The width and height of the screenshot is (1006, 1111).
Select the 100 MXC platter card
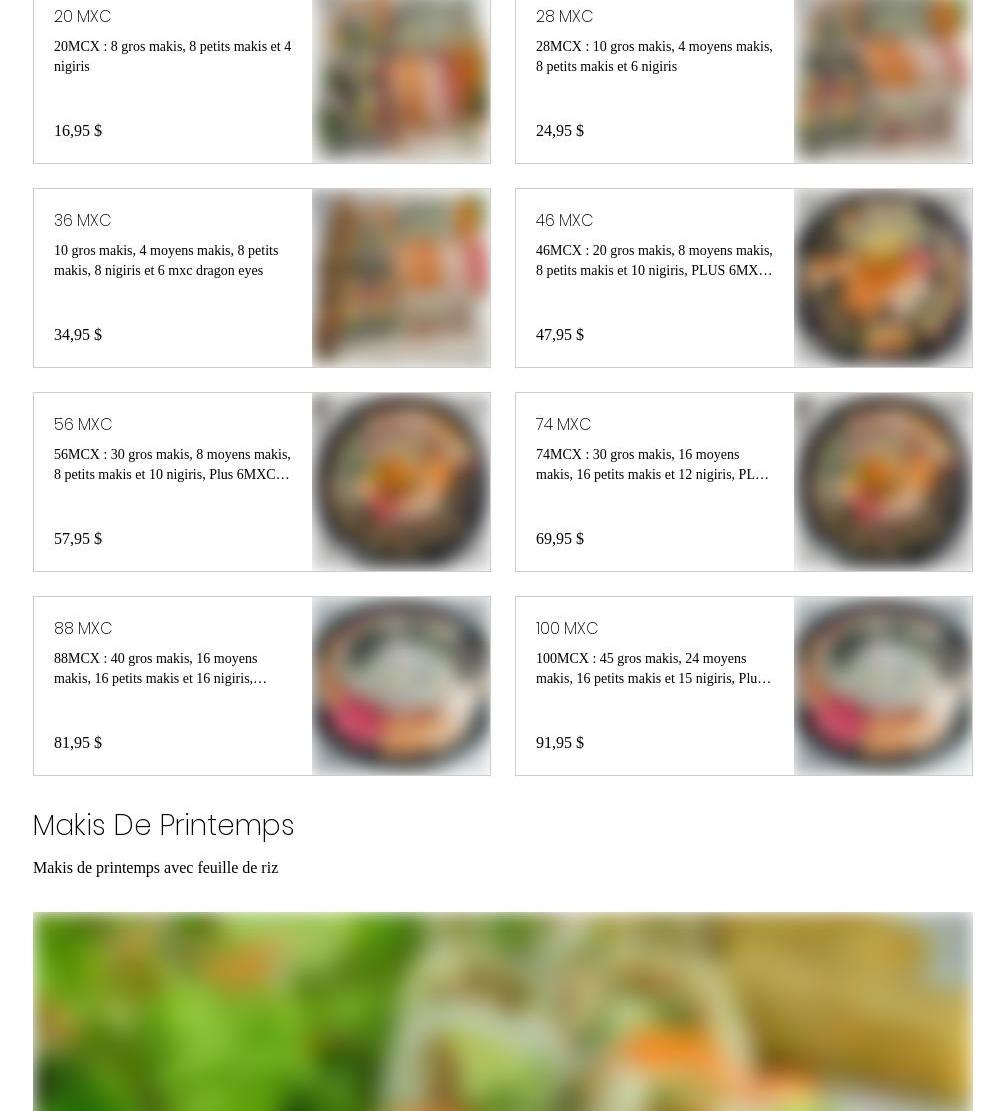(x=743, y=686)
